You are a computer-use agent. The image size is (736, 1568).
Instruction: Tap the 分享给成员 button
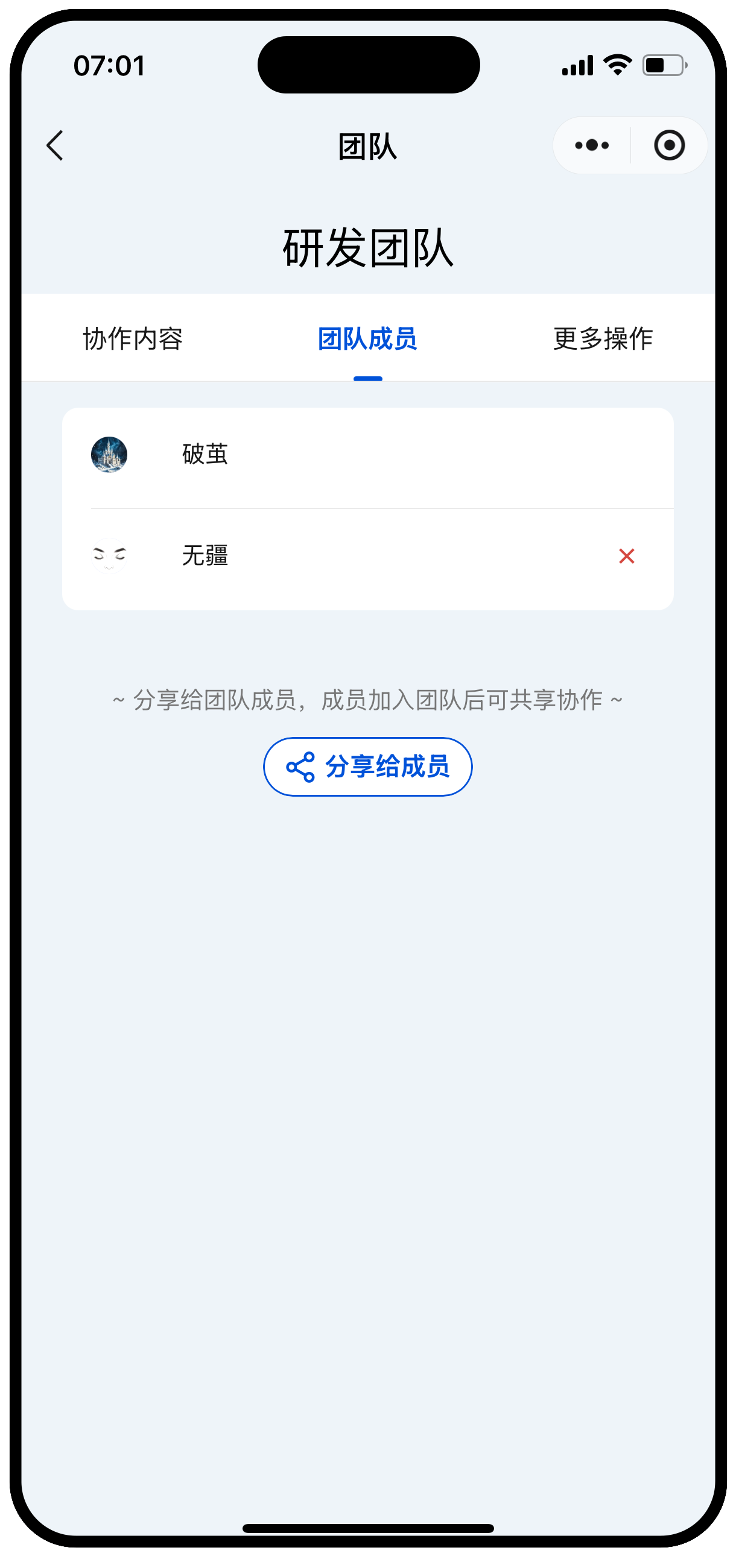367,767
